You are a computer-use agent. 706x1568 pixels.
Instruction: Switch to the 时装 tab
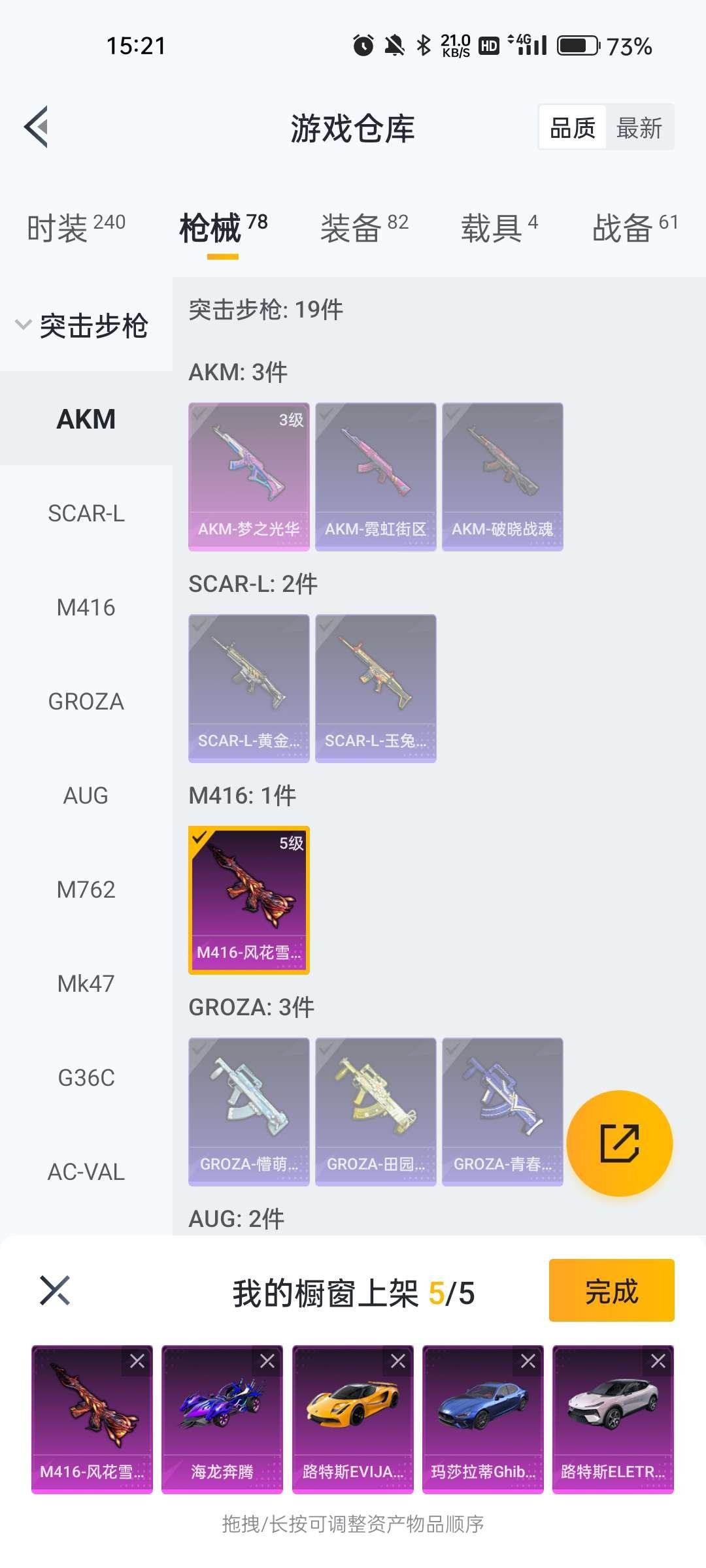coord(76,228)
